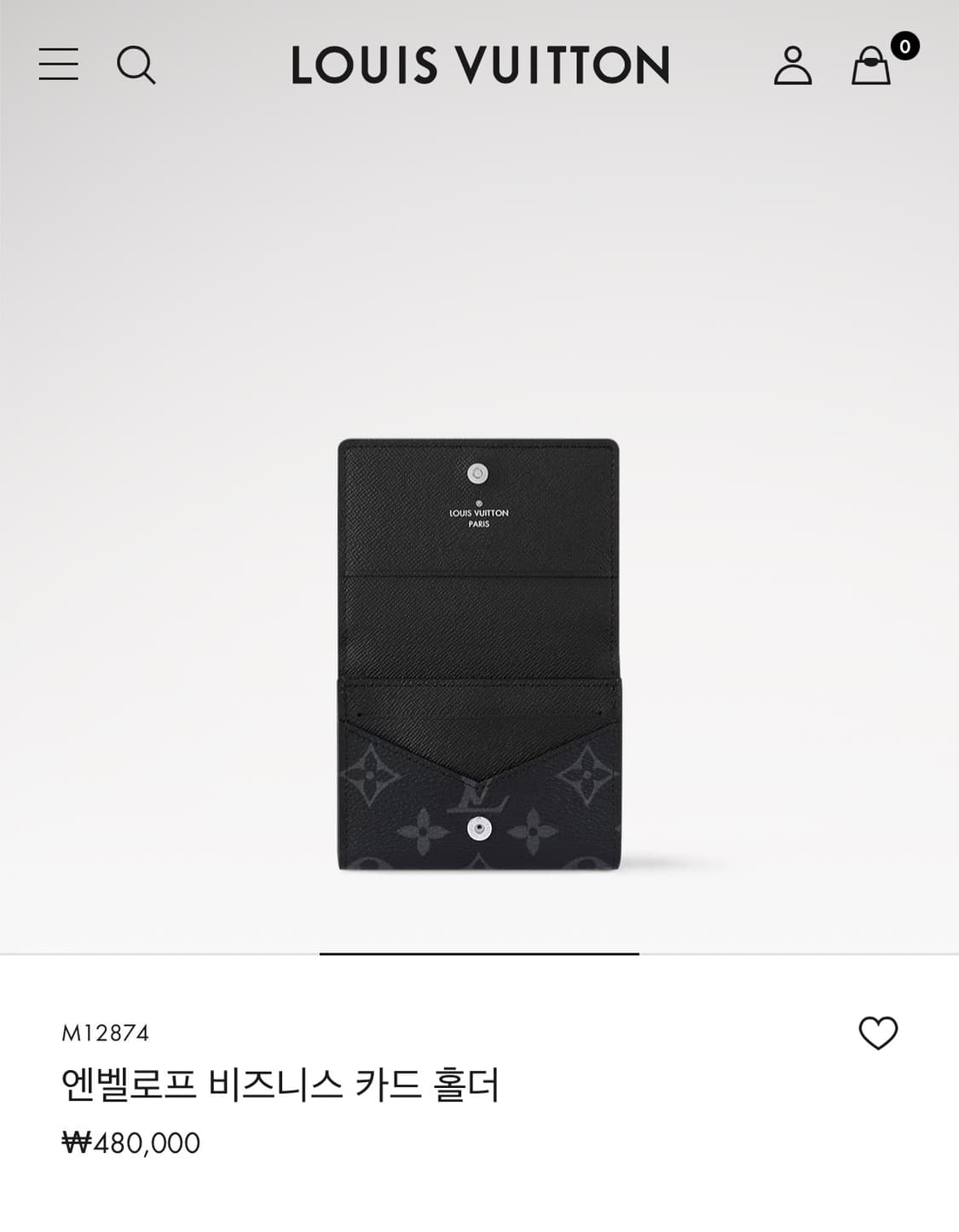Sign in through the profile icon
Viewport: 959px width, 1232px height.
coord(793,66)
